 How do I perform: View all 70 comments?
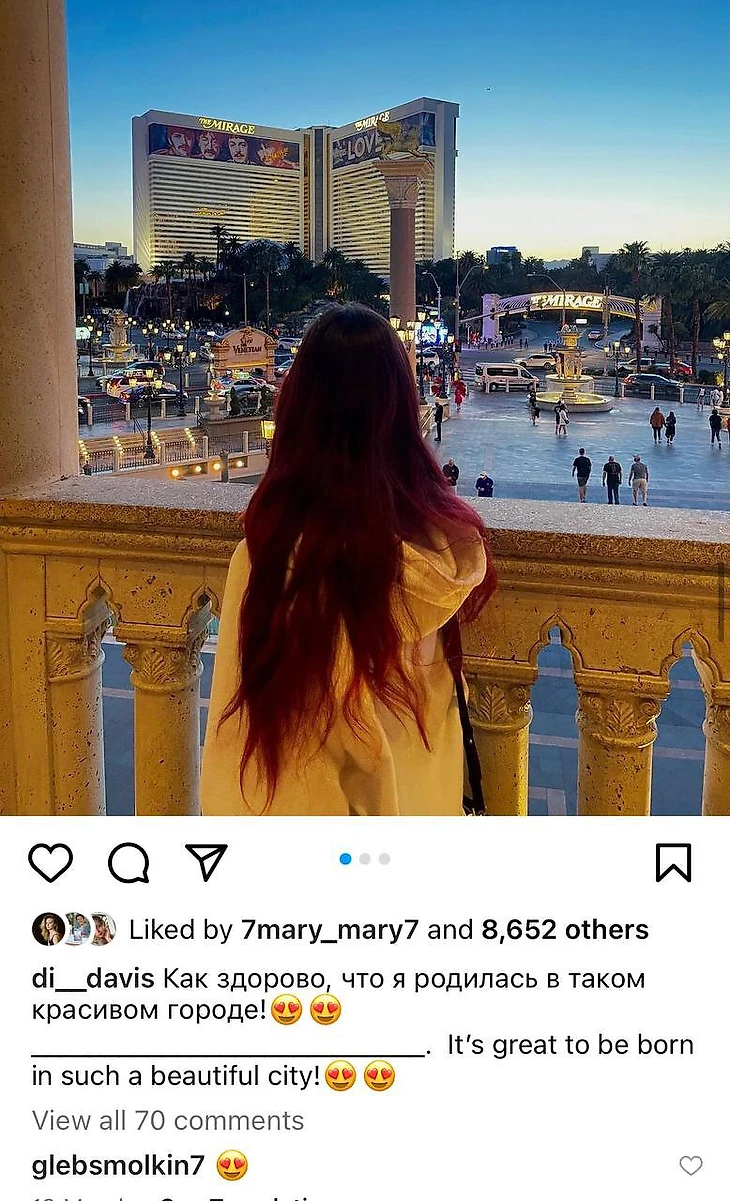[x=168, y=1120]
